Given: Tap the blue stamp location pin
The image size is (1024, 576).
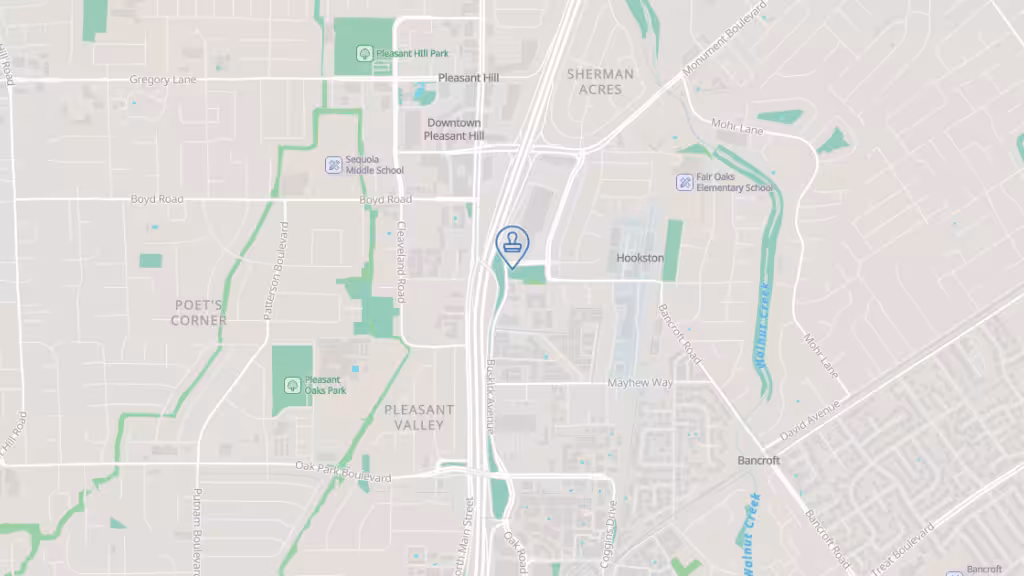Looking at the screenshot, I should point(512,244).
